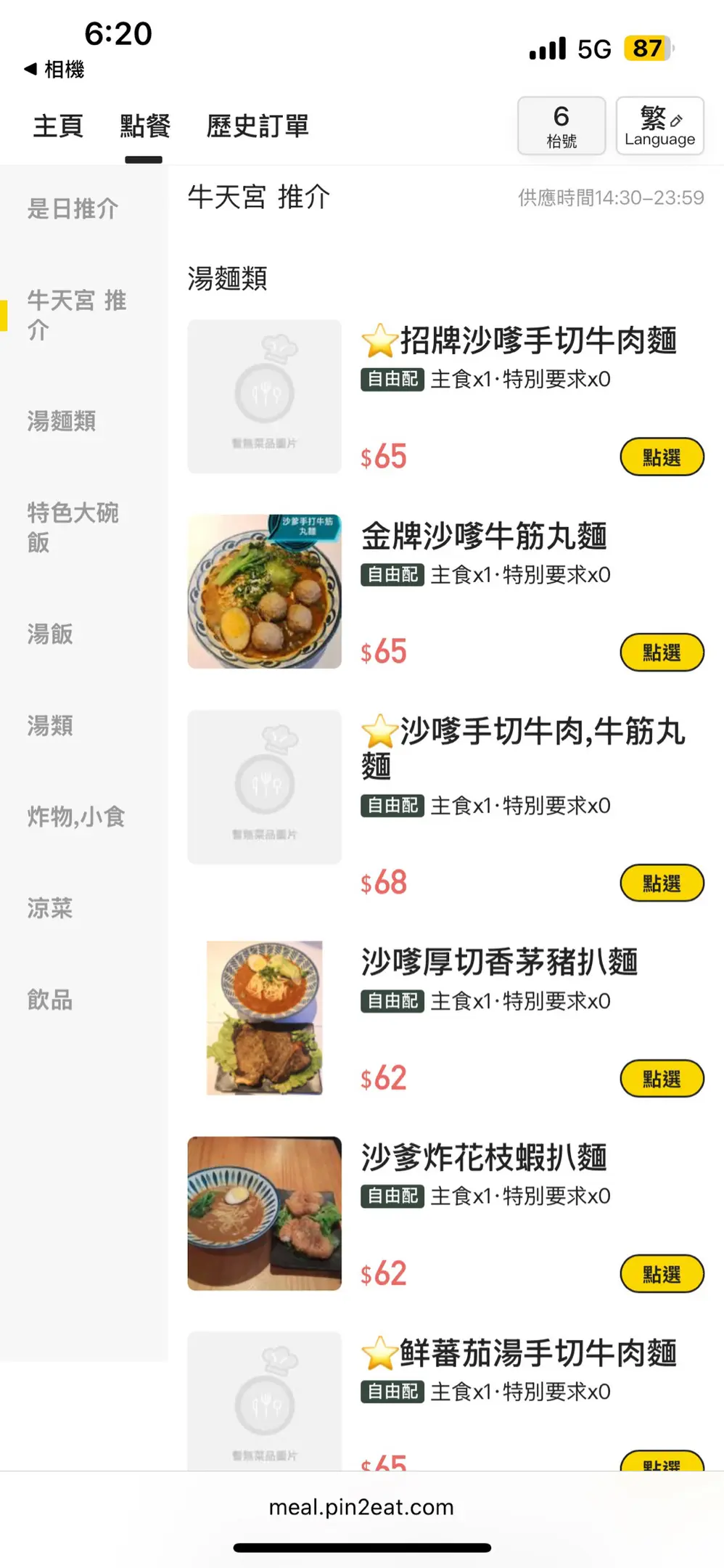Open the 沙爹炸花枝蝦扒麵 dish photo

[x=264, y=1213]
